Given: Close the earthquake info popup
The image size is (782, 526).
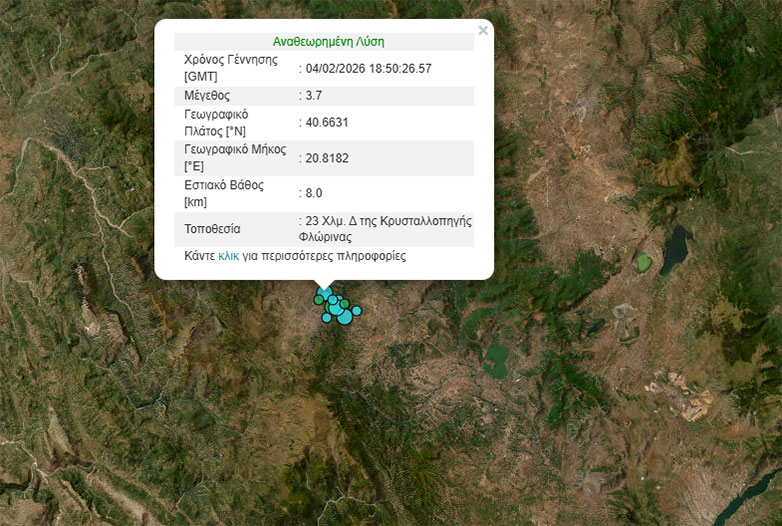Looking at the screenshot, I should click(x=483, y=31).
